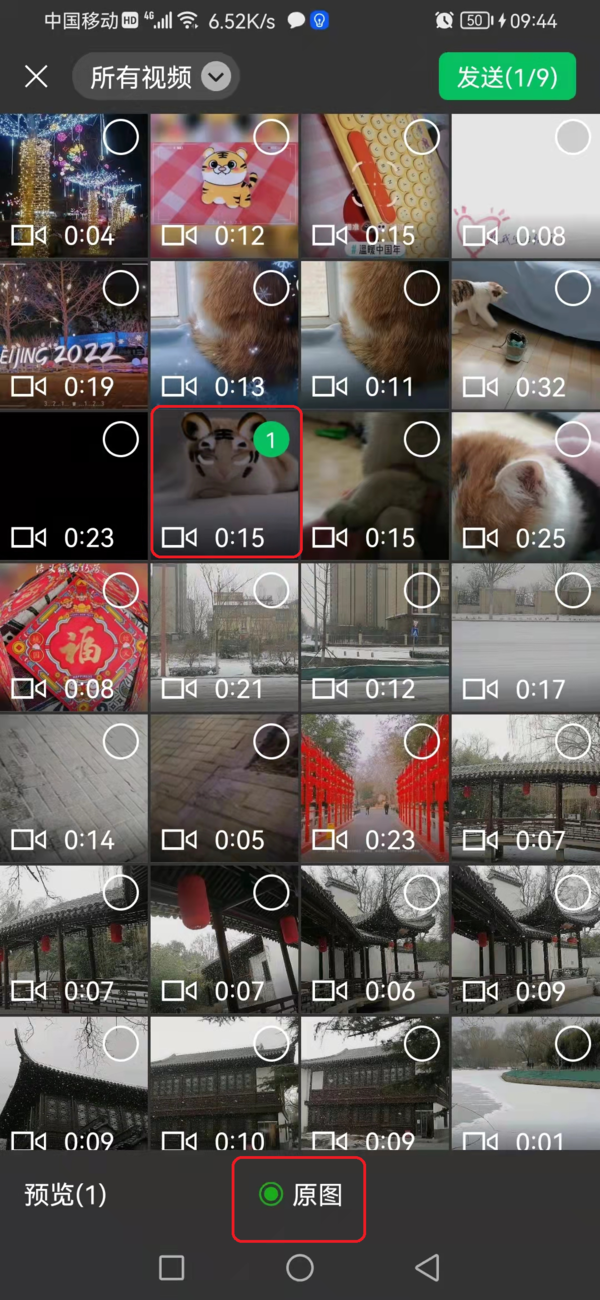Tick the selection circle on the 0:32 video
600x1300 pixels.
coord(573,288)
